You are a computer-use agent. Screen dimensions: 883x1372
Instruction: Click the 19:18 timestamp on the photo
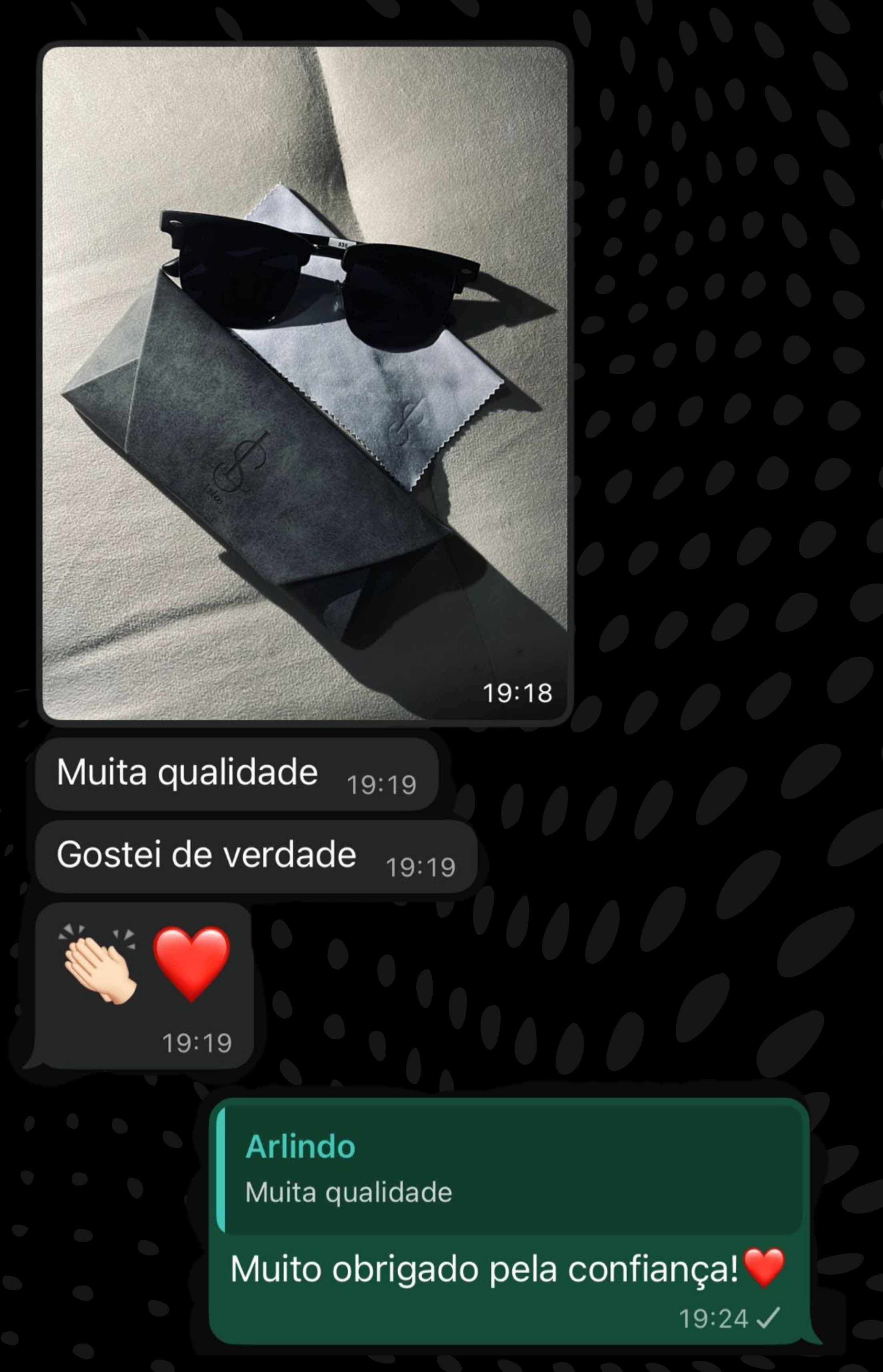[x=518, y=694]
